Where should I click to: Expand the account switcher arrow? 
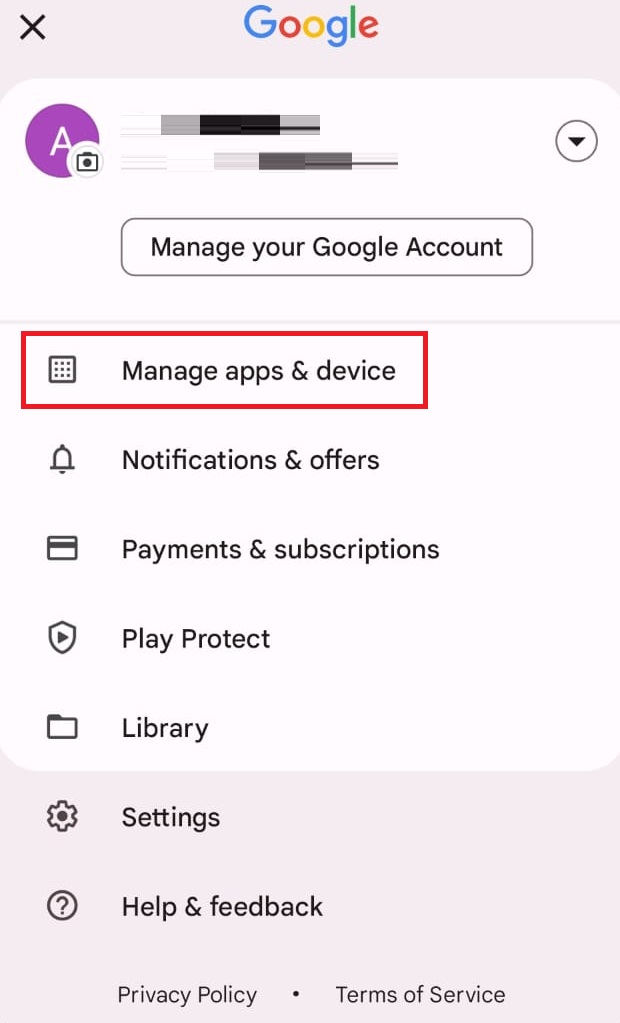pyautogui.click(x=576, y=142)
